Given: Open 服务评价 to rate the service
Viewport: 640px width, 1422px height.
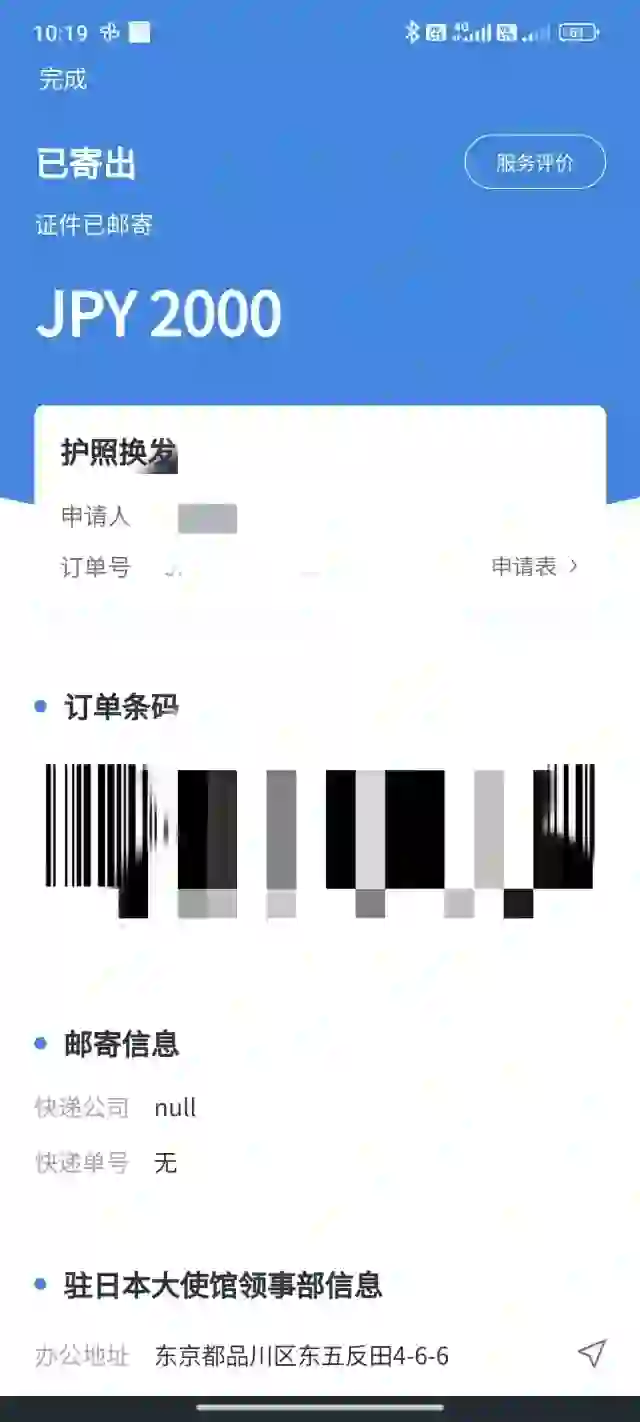Looking at the screenshot, I should [x=535, y=163].
